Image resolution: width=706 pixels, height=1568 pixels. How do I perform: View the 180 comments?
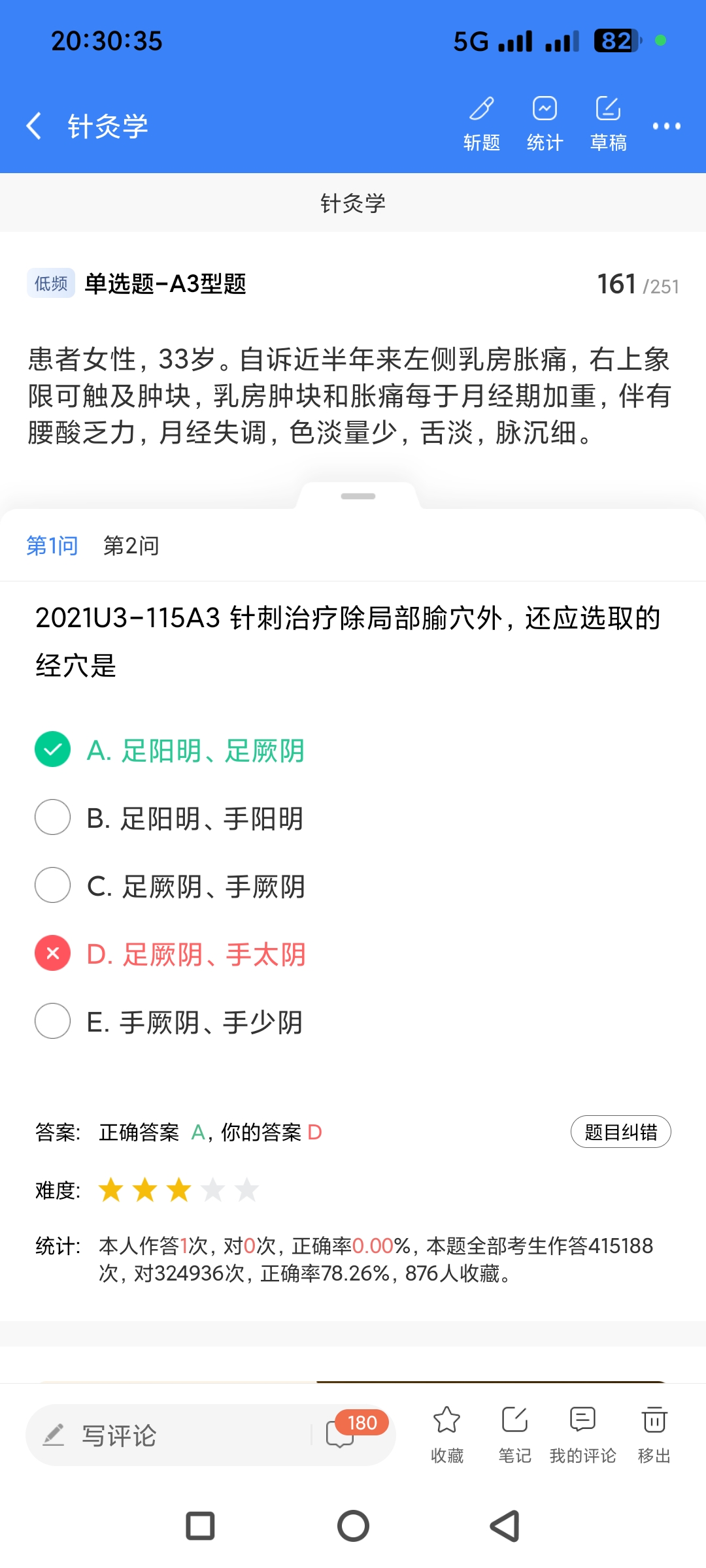[x=341, y=1434]
